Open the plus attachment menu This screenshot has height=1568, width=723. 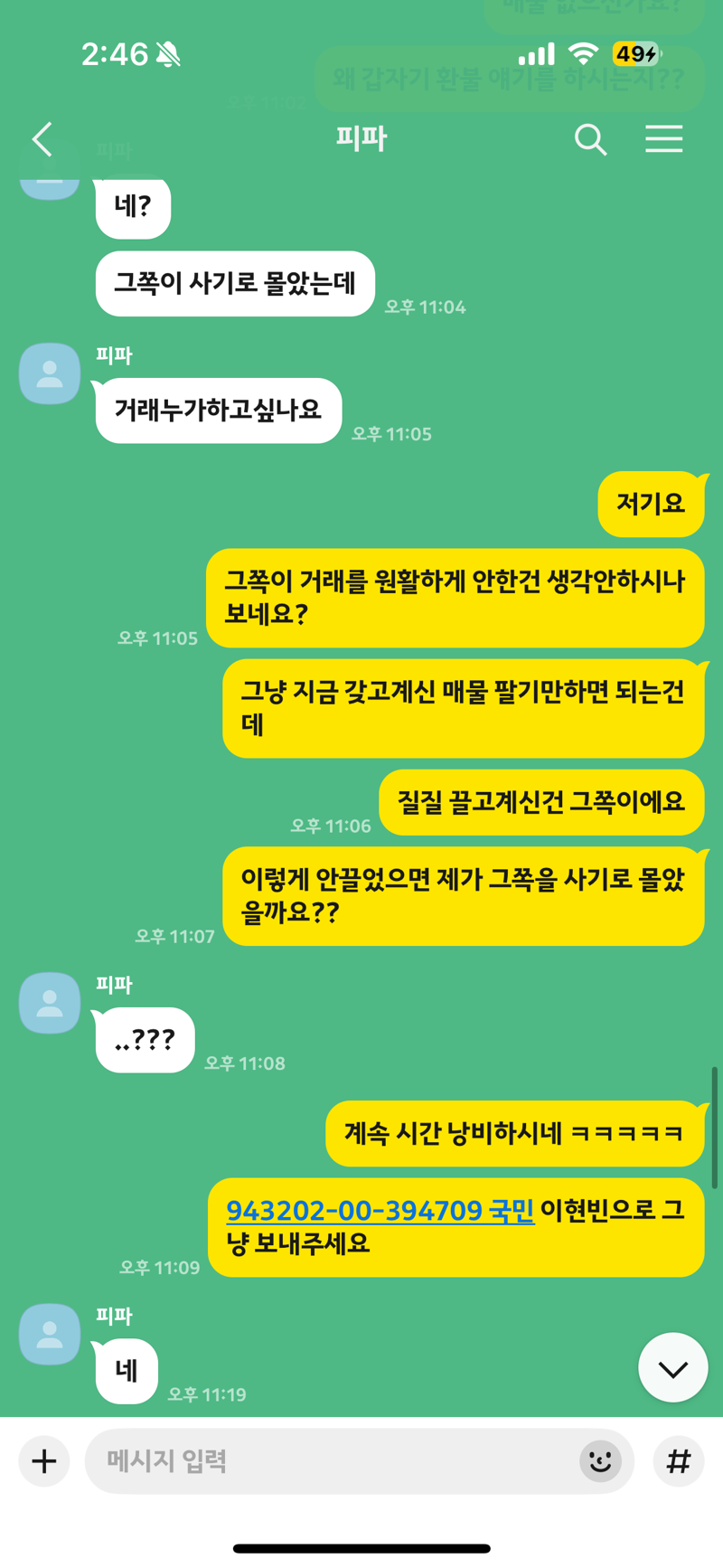tap(44, 1460)
